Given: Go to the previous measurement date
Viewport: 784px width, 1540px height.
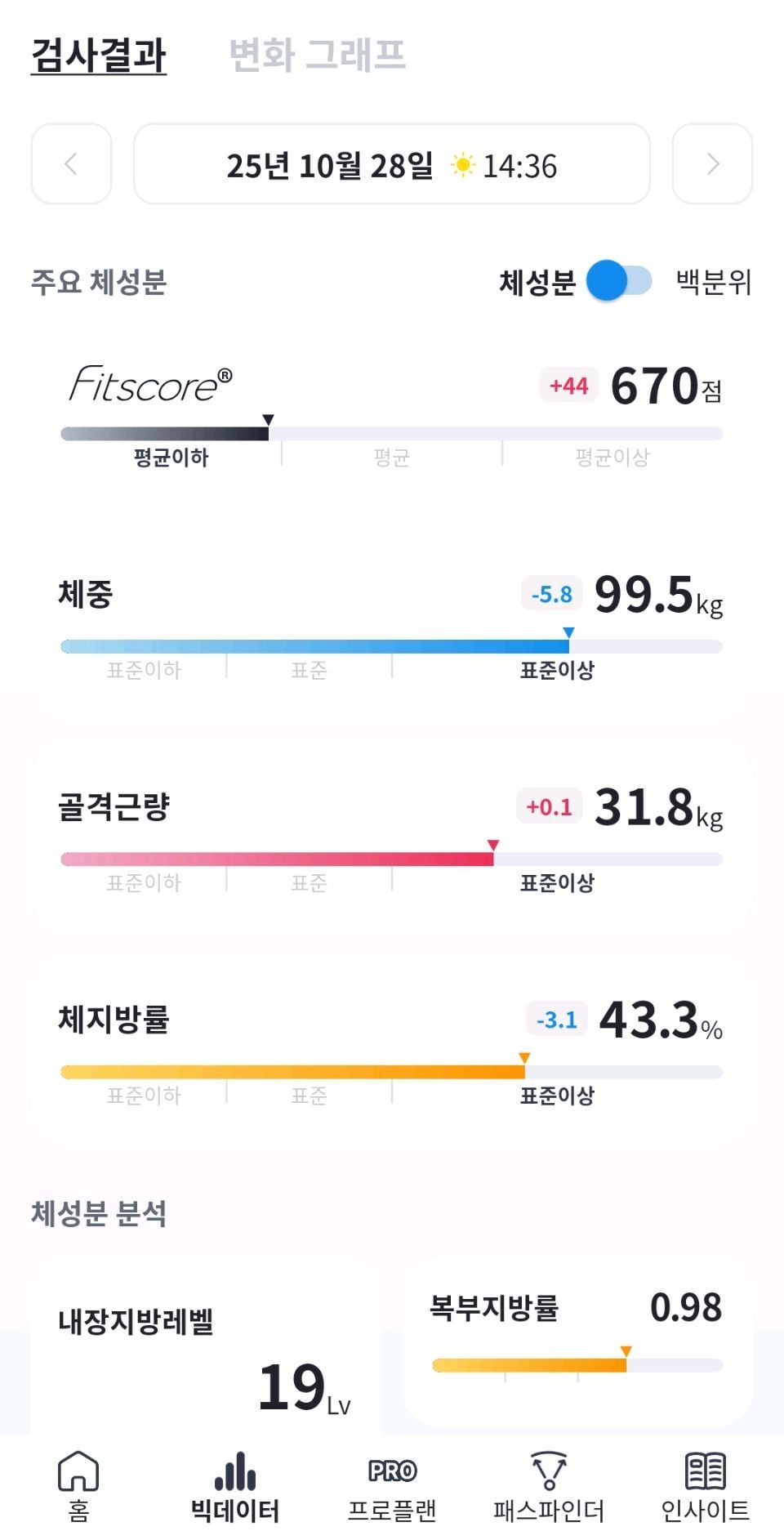Looking at the screenshot, I should coord(71,164).
